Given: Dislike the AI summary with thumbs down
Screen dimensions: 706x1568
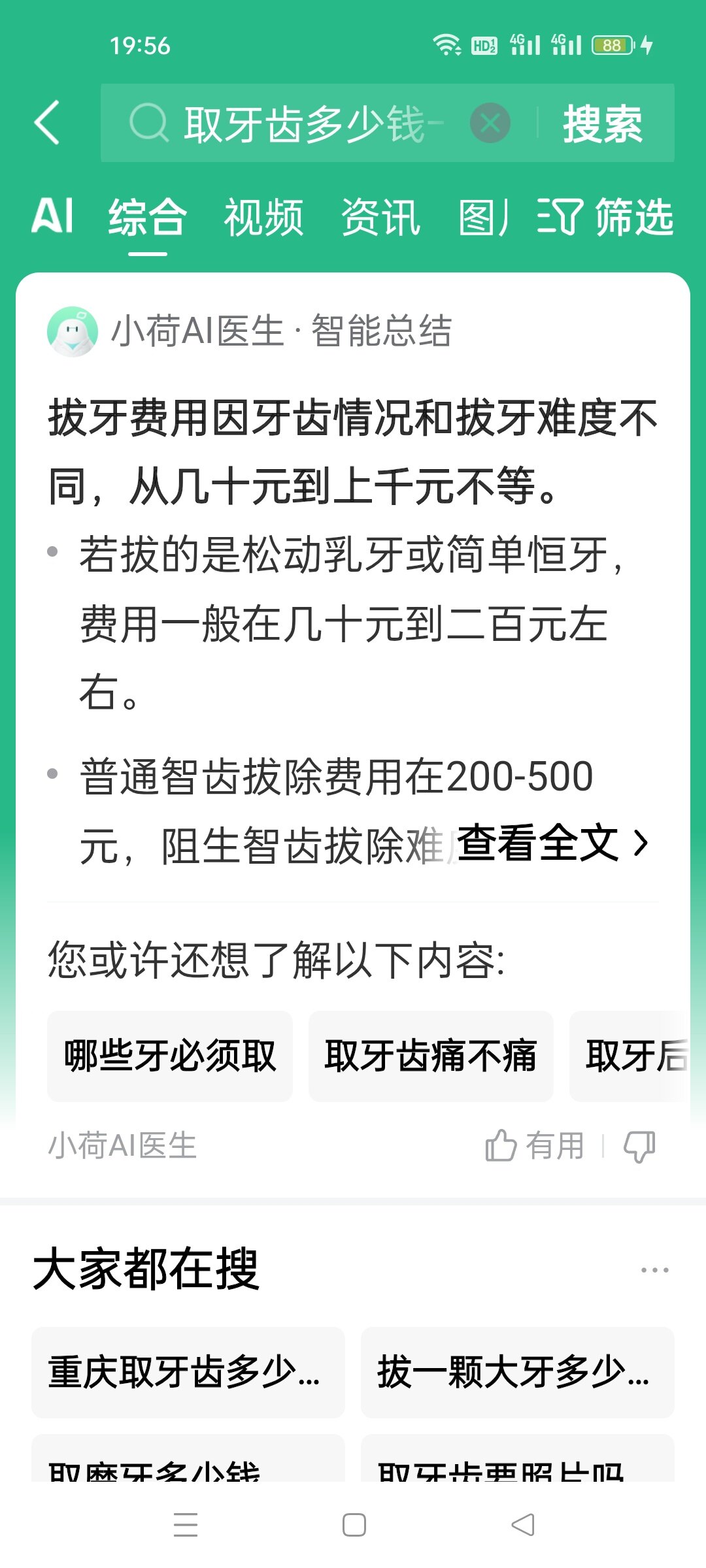Looking at the screenshot, I should (639, 1146).
